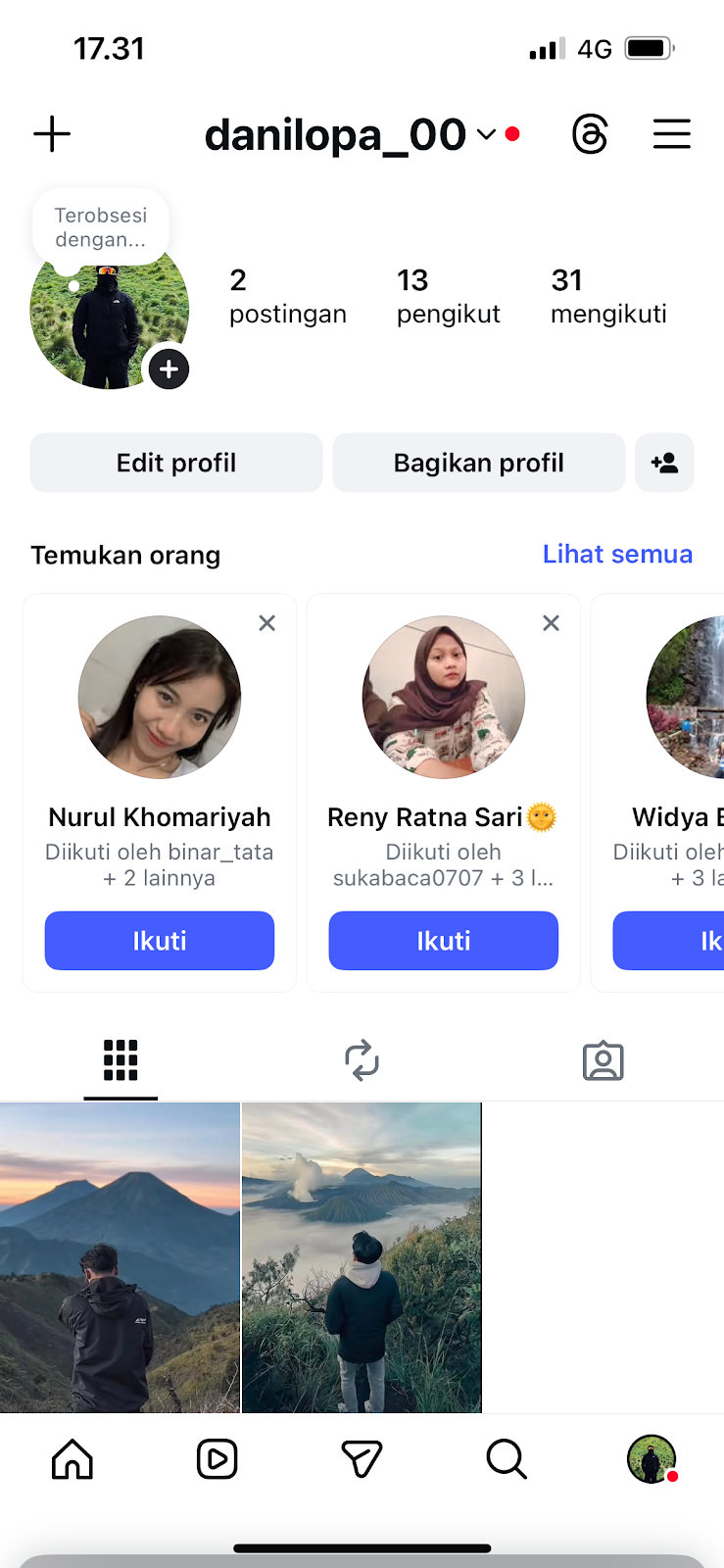Tap the plus icon to create content

click(52, 134)
